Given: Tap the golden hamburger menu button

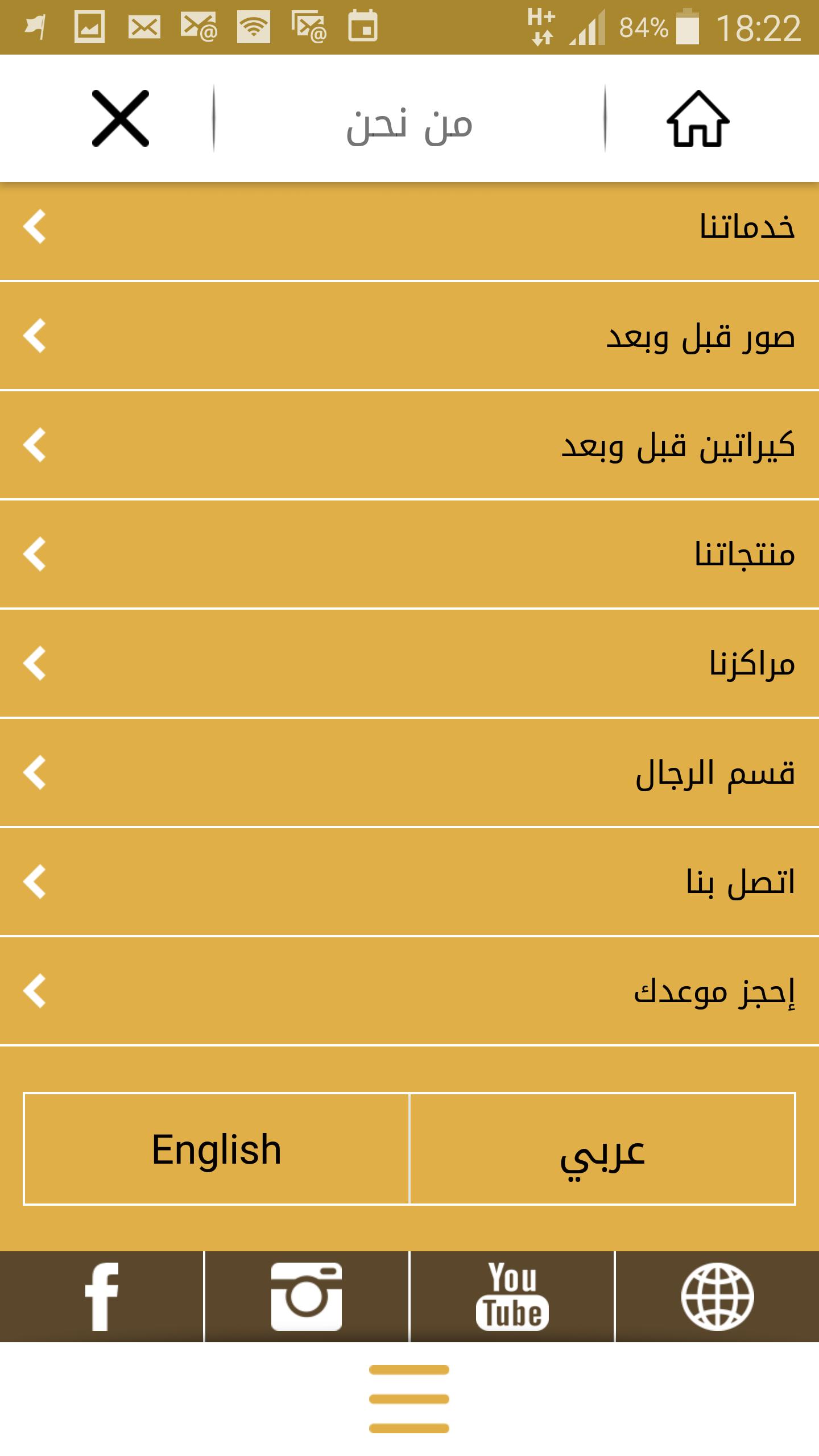Looking at the screenshot, I should pyautogui.click(x=409, y=1399).
